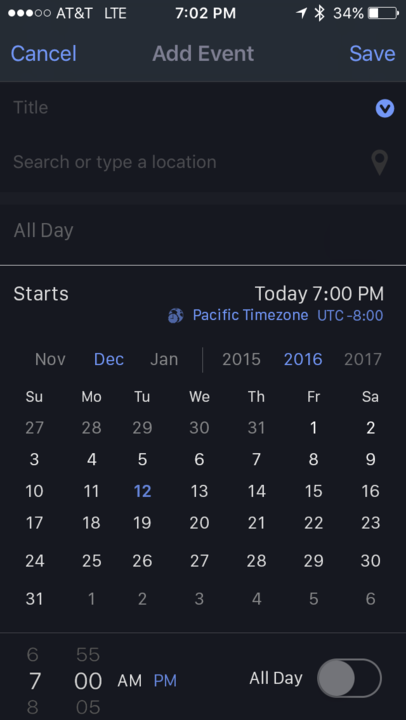Viewport: 406px width, 720px height.
Task: Choose December 31 as start date
Action: [34, 599]
